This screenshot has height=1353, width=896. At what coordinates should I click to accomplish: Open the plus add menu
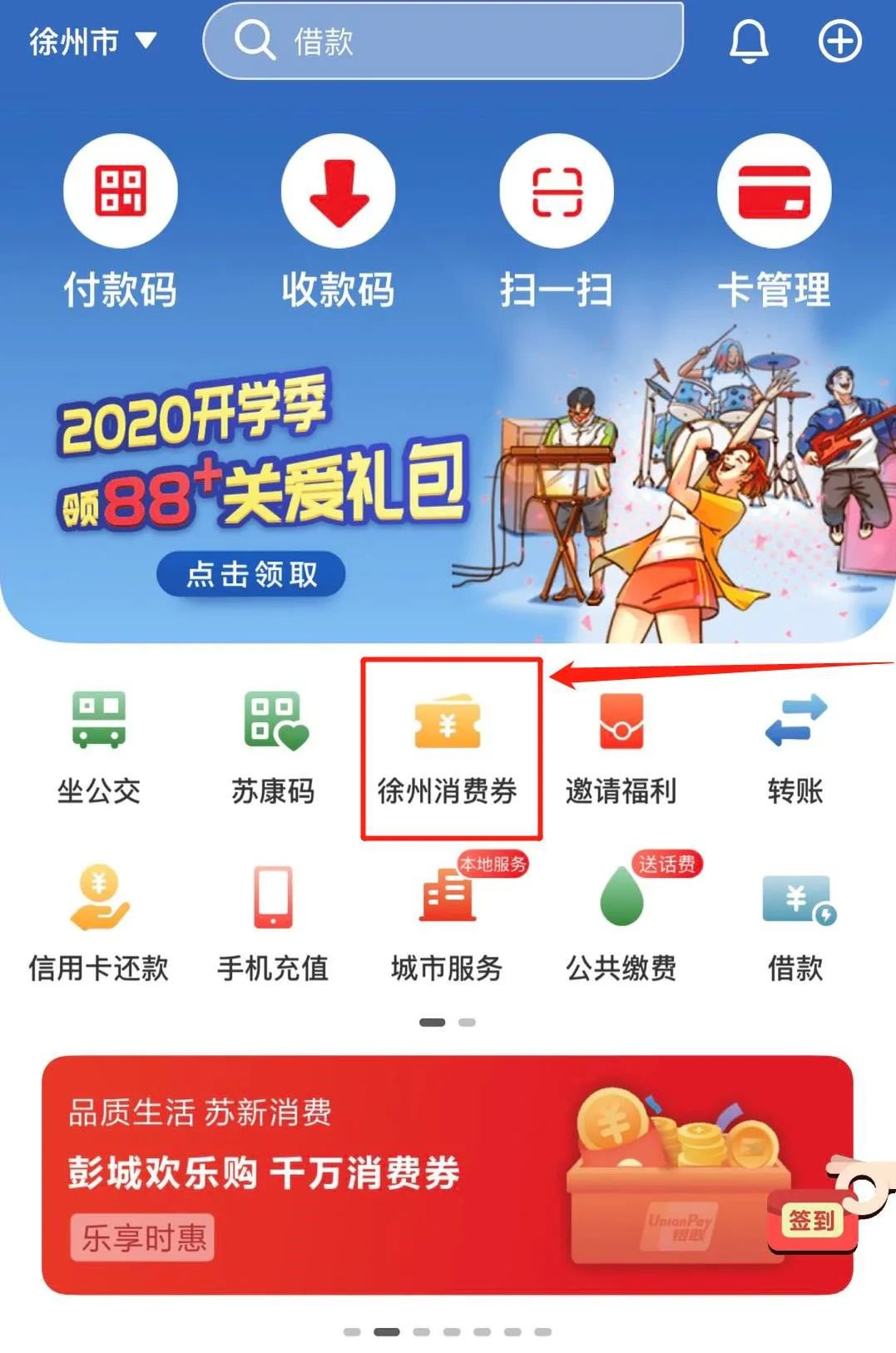click(x=840, y=41)
